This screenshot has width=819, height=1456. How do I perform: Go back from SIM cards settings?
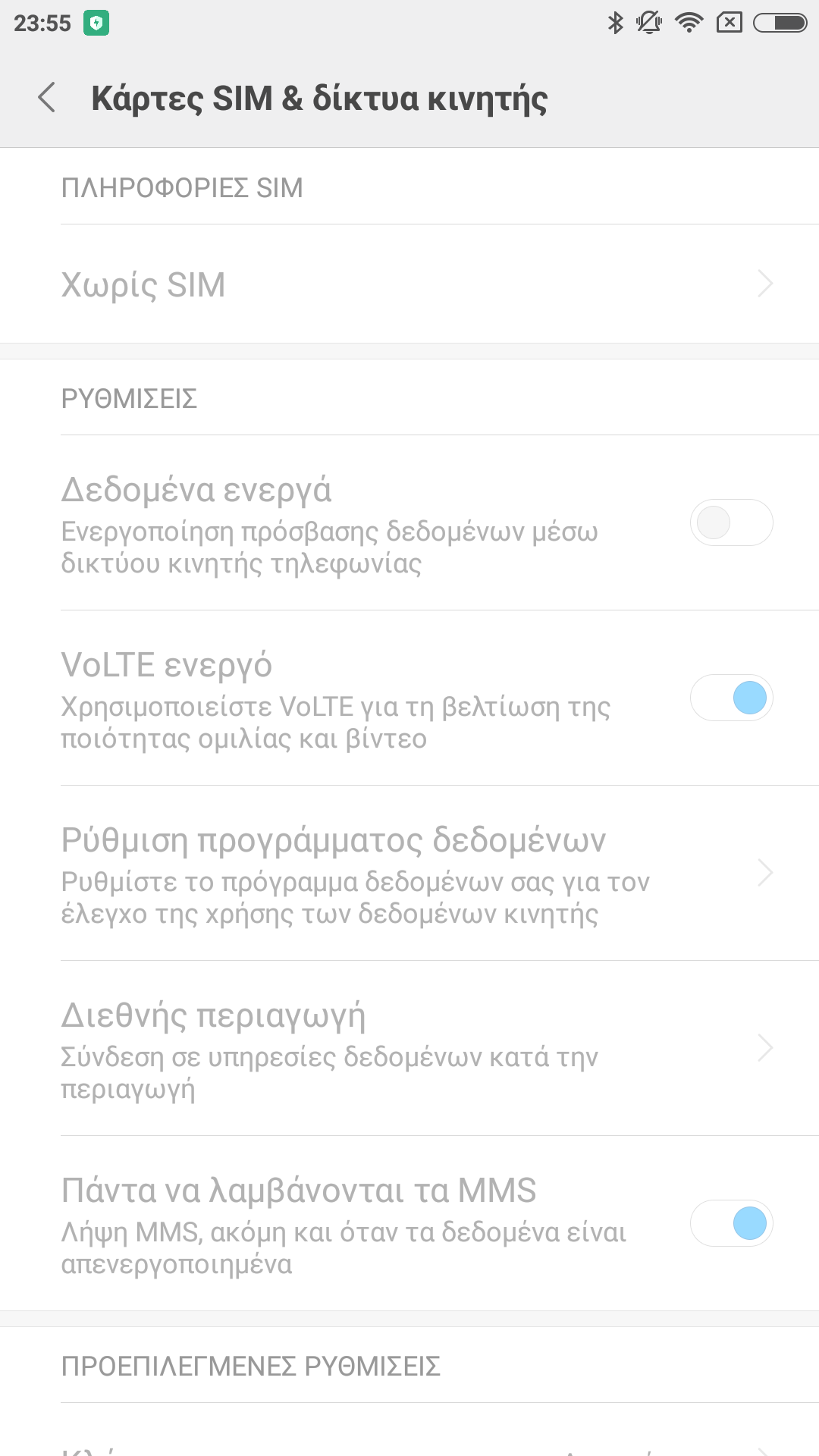coord(47,98)
